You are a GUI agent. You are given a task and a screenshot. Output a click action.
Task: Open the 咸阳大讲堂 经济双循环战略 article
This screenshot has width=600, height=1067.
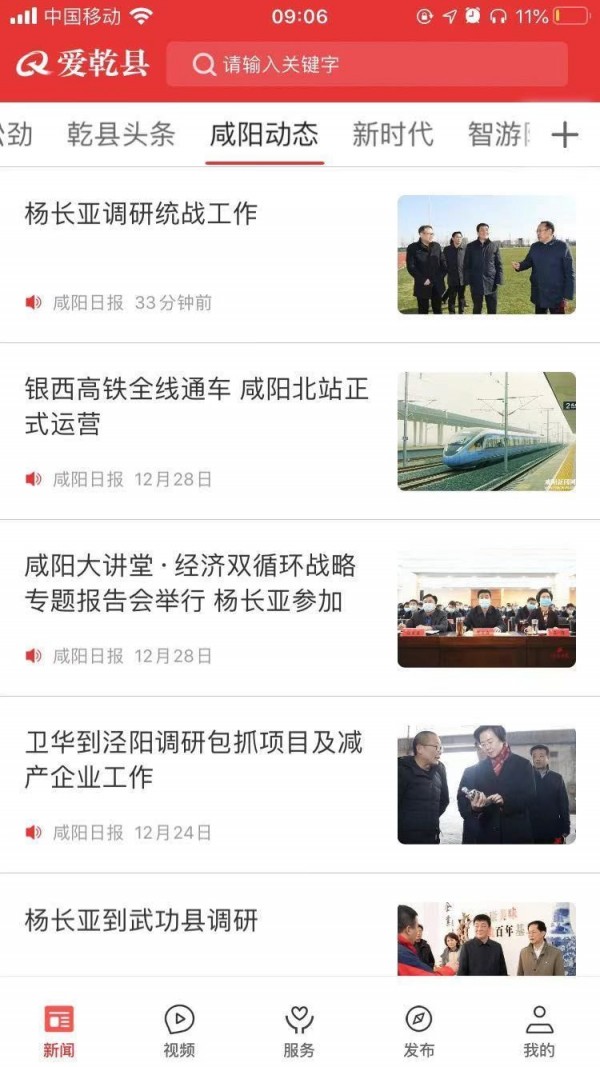[x=190, y=583]
